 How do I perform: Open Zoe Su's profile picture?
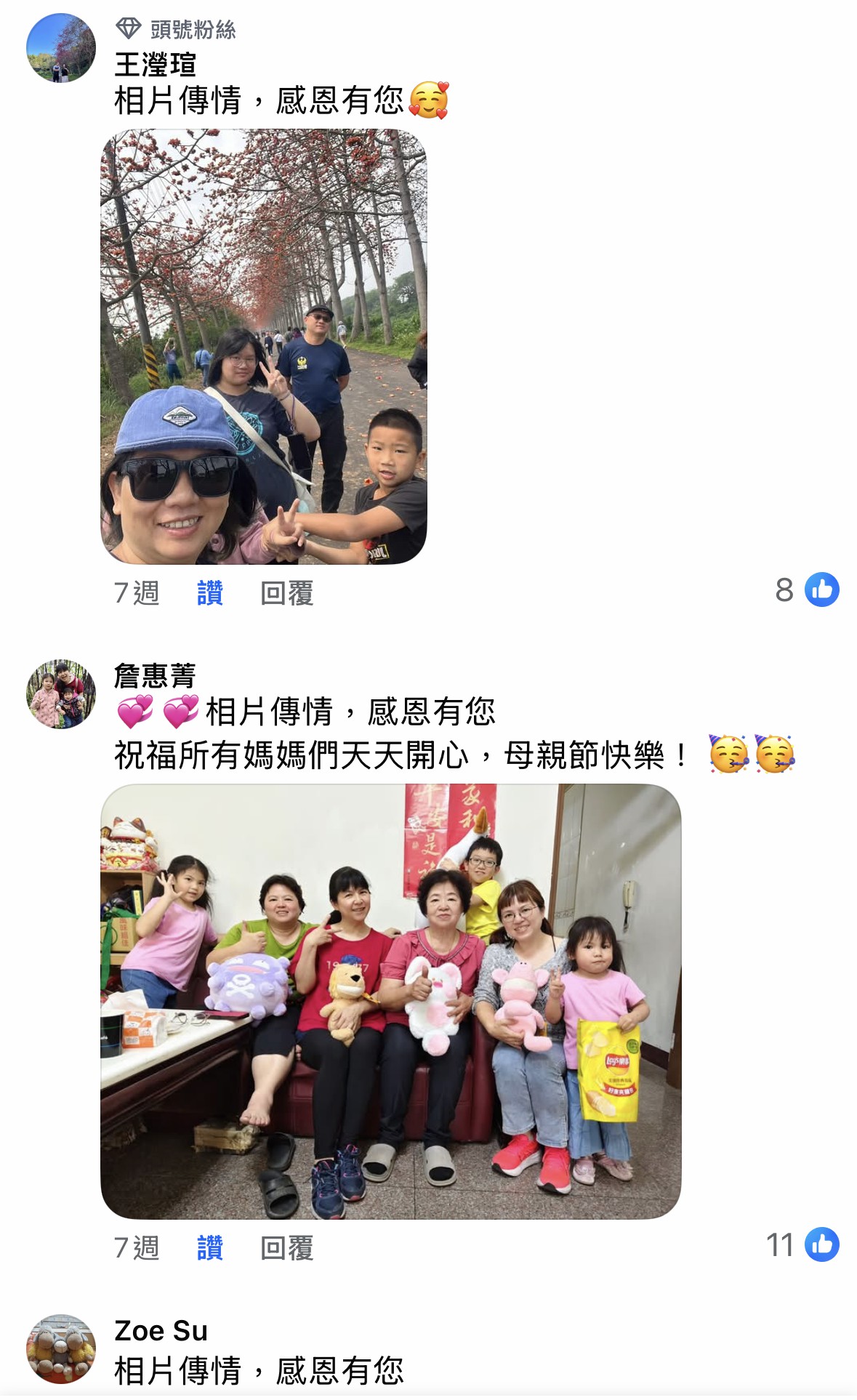(61, 1348)
